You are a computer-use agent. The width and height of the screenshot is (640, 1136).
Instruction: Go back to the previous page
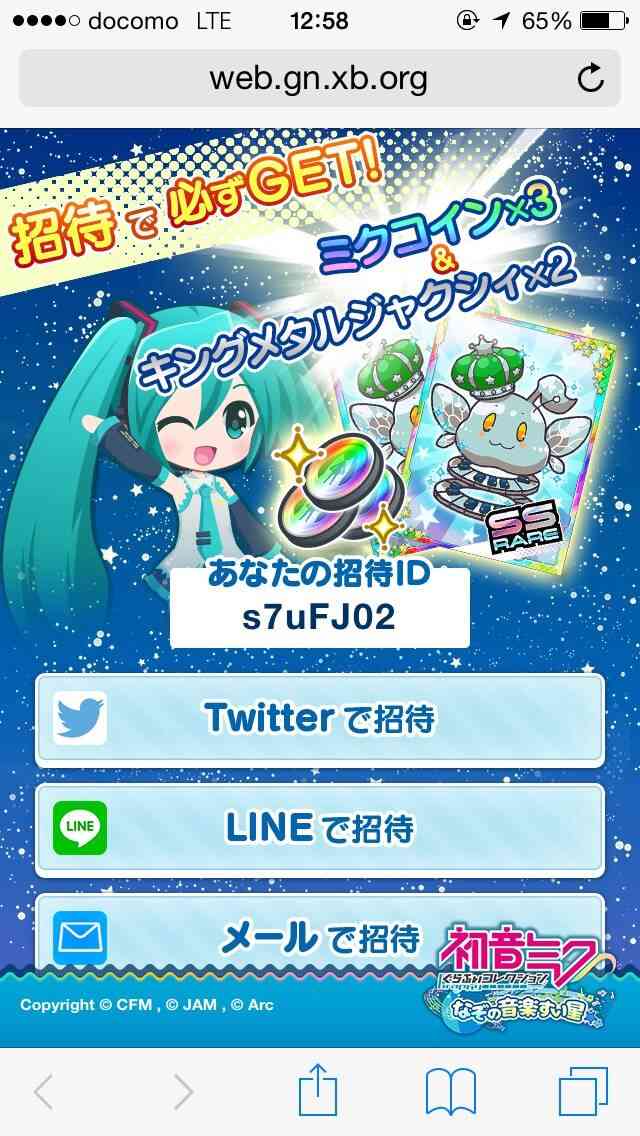[43, 1092]
